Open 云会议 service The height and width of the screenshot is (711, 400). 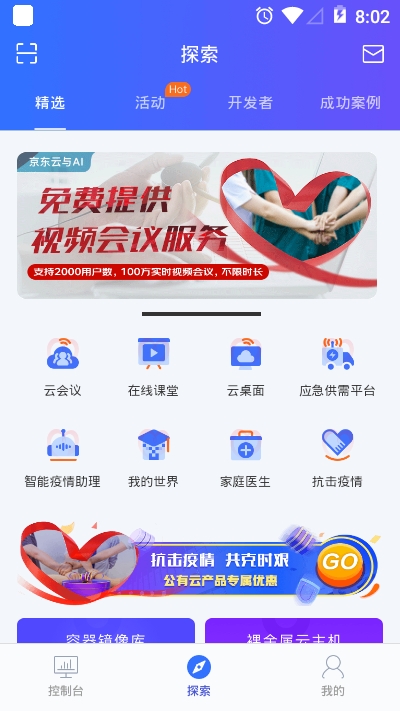tap(63, 367)
